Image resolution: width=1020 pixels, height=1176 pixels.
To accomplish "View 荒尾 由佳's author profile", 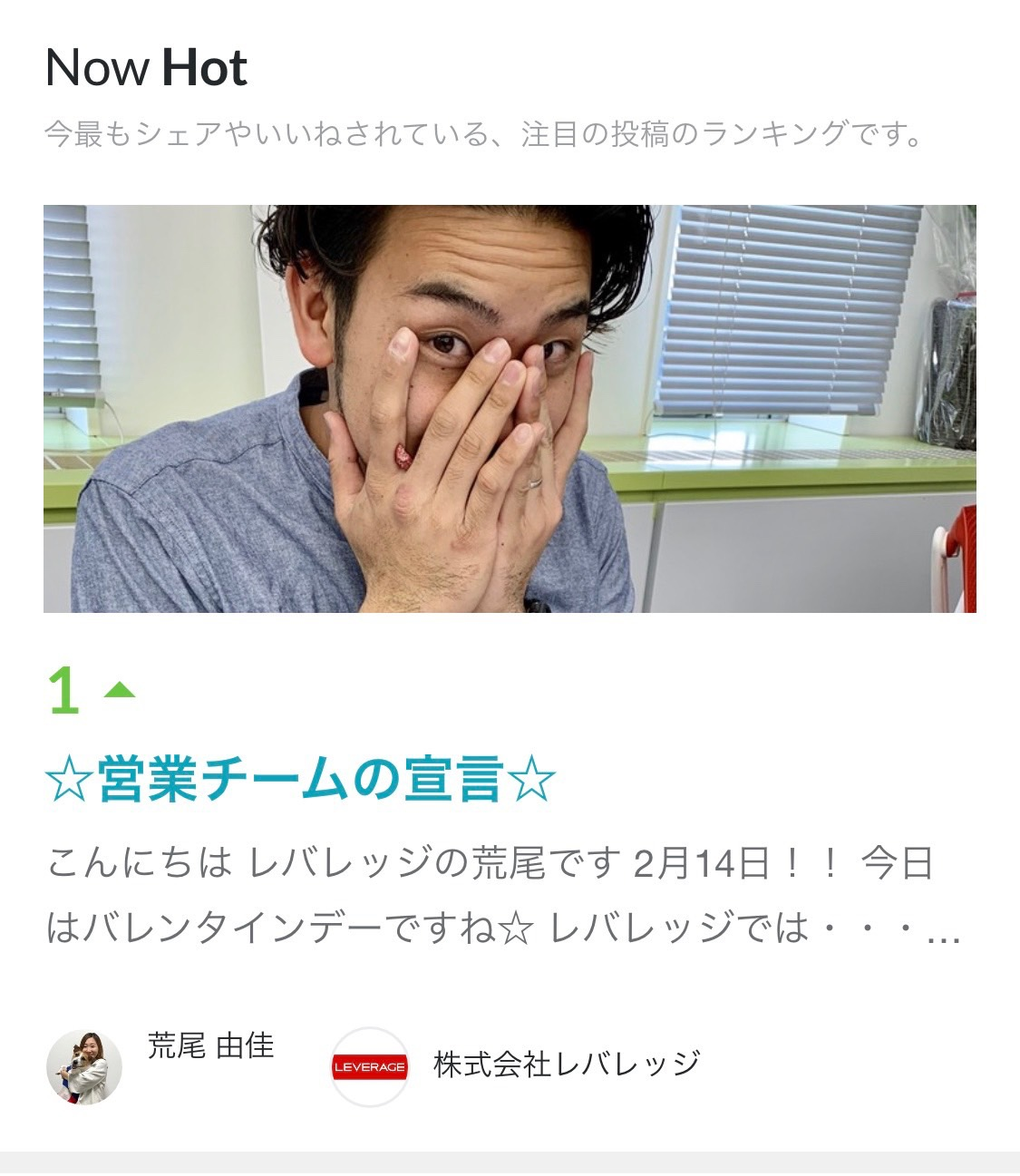I will coord(210,1046).
